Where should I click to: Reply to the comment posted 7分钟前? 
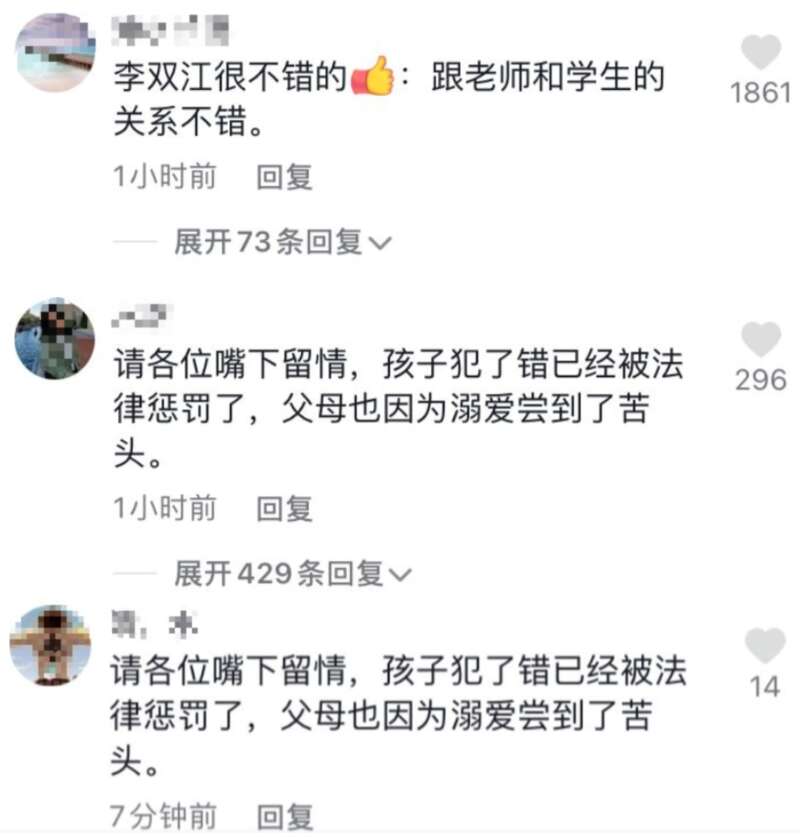click(x=285, y=815)
